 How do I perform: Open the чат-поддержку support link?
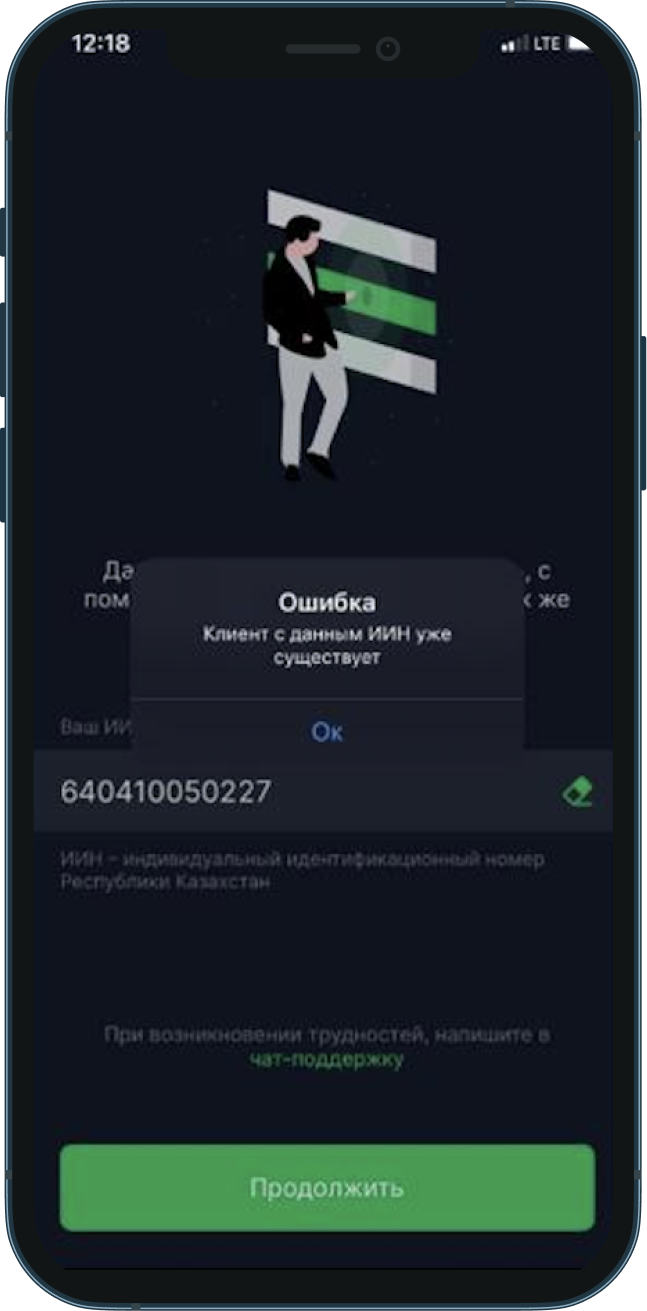326,1060
